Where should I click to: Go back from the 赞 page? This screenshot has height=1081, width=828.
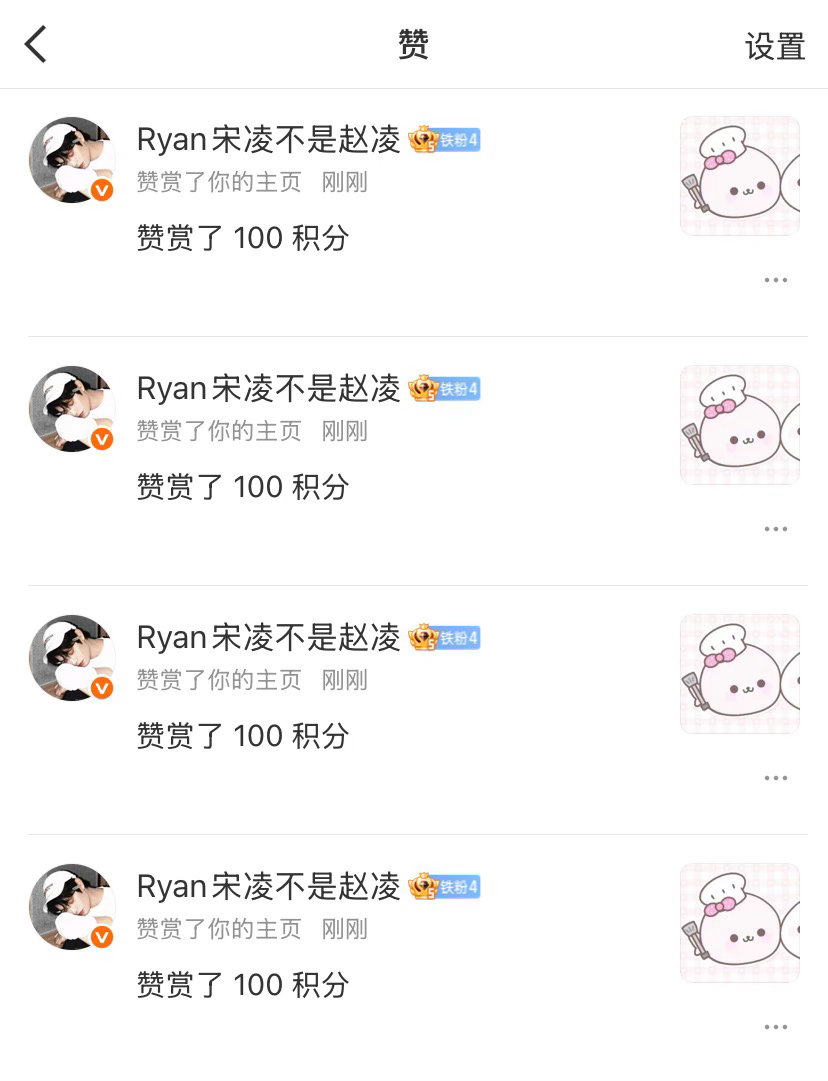point(36,44)
